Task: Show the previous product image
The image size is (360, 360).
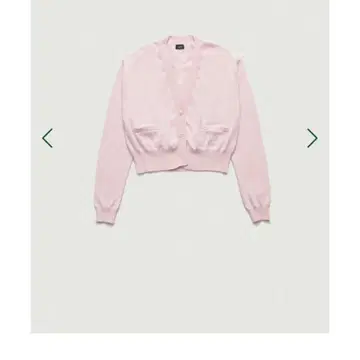Action: 47,138
